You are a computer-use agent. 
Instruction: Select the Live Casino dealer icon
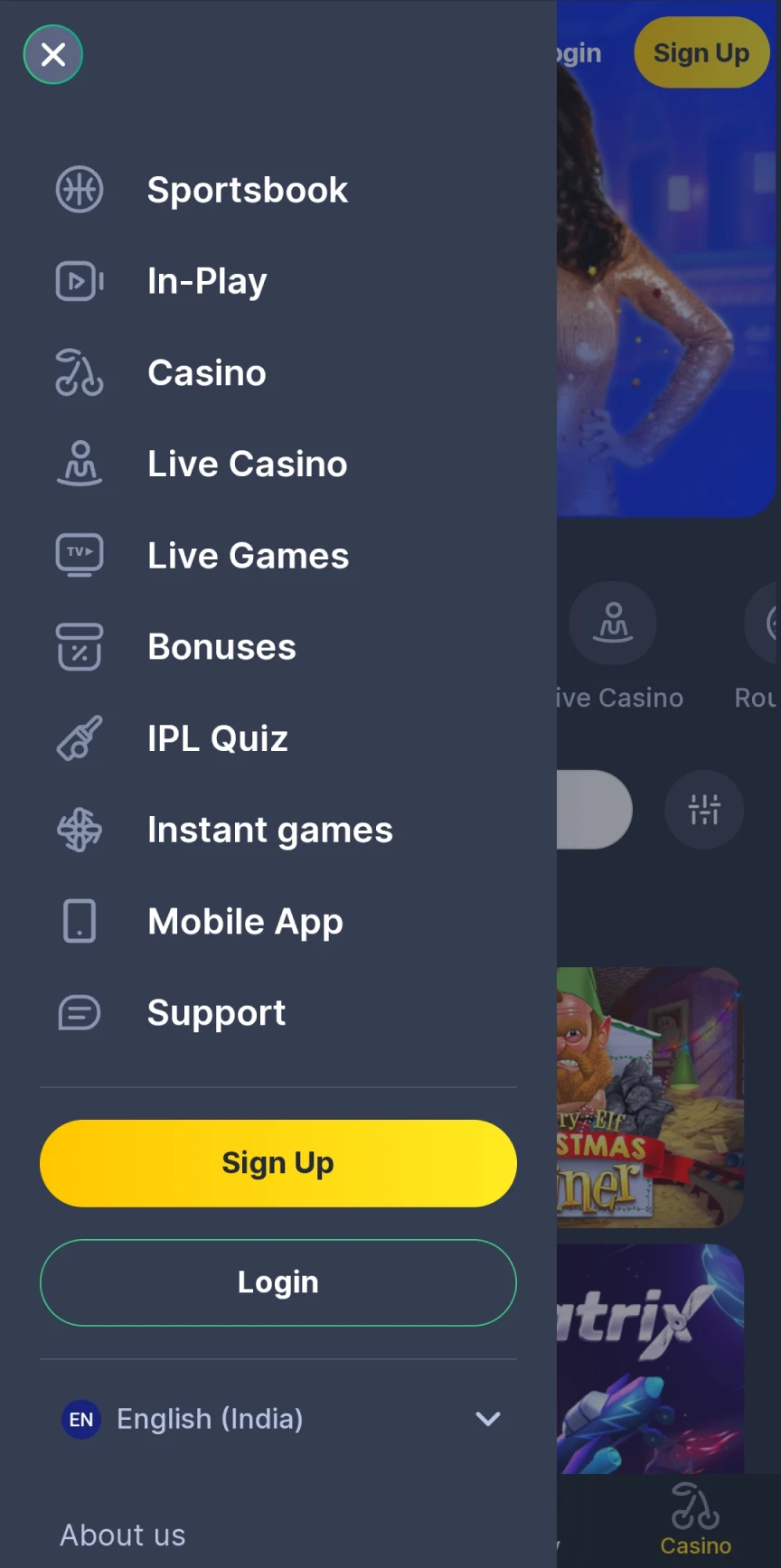[80, 464]
